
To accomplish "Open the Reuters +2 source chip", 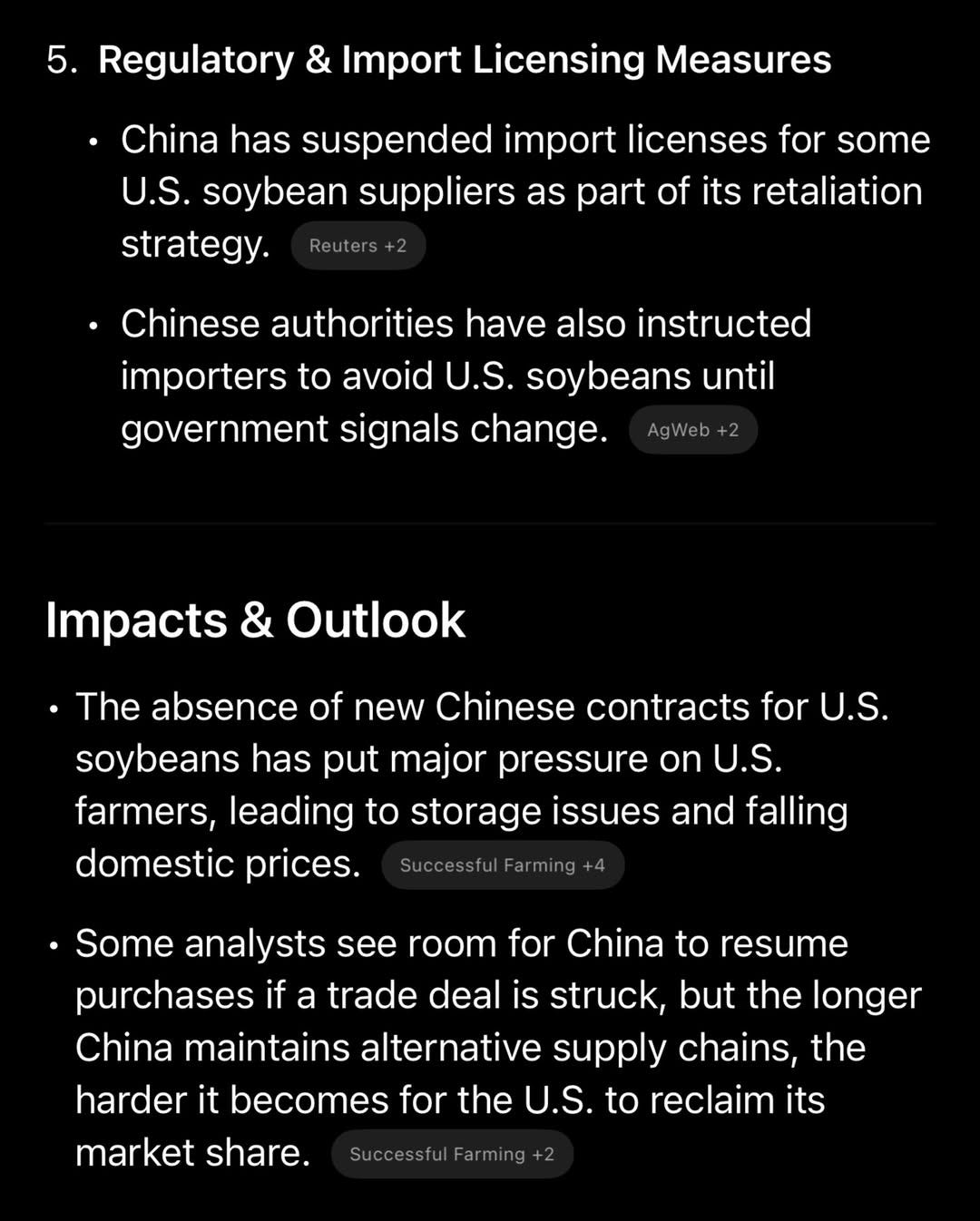I will (x=358, y=246).
